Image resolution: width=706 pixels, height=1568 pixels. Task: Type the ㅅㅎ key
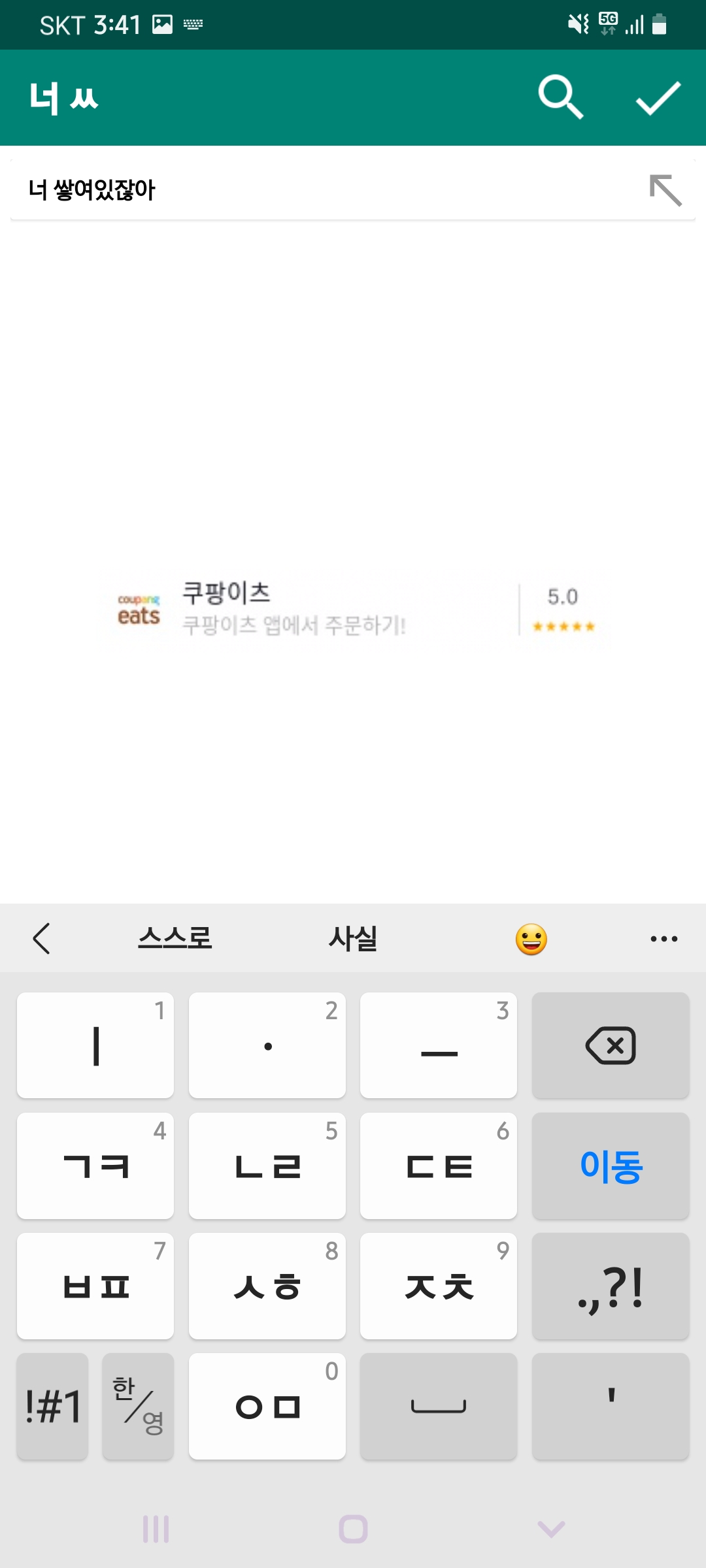click(267, 1286)
